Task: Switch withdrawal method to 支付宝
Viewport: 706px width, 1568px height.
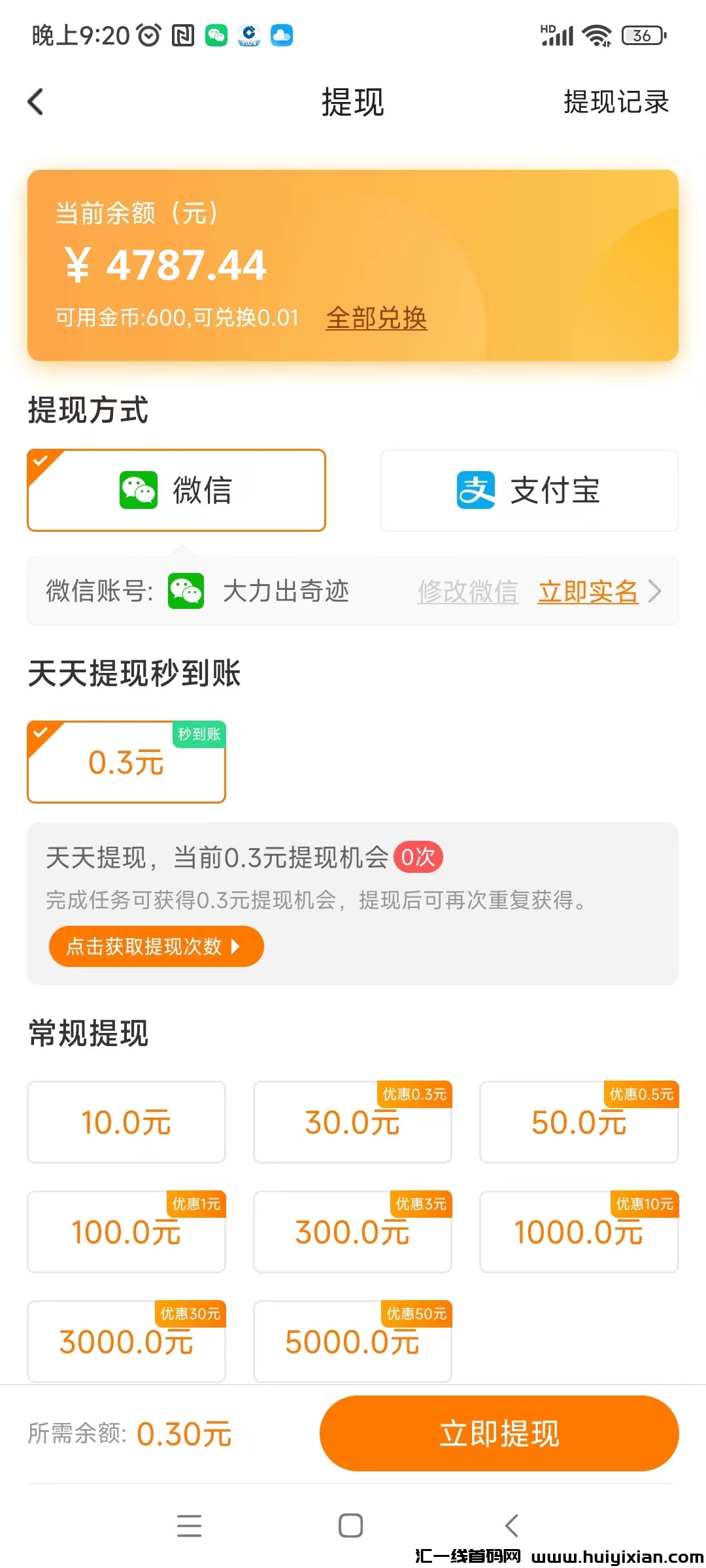Action: pyautogui.click(x=528, y=491)
